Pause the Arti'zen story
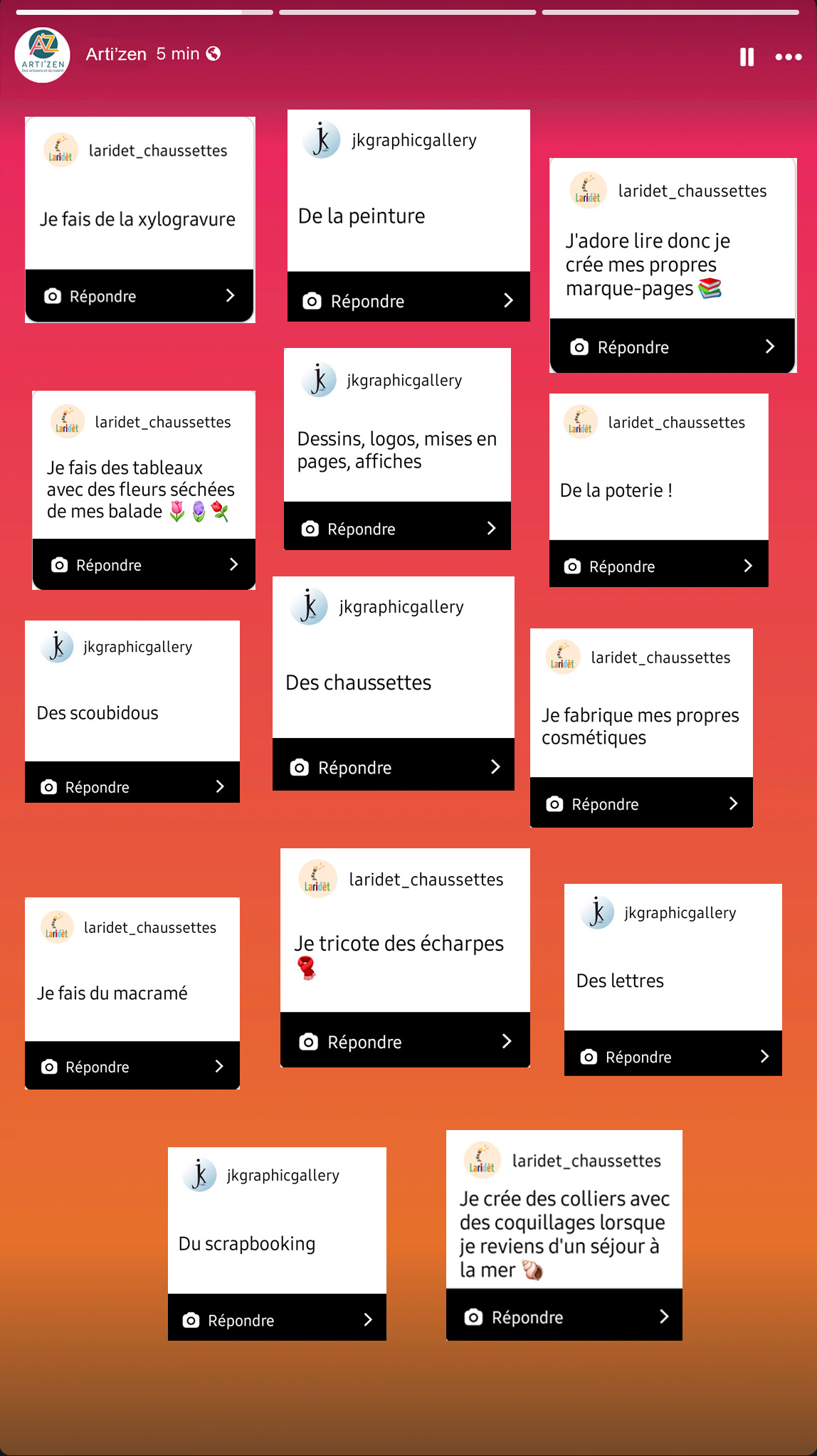817x1456 pixels. [747, 57]
